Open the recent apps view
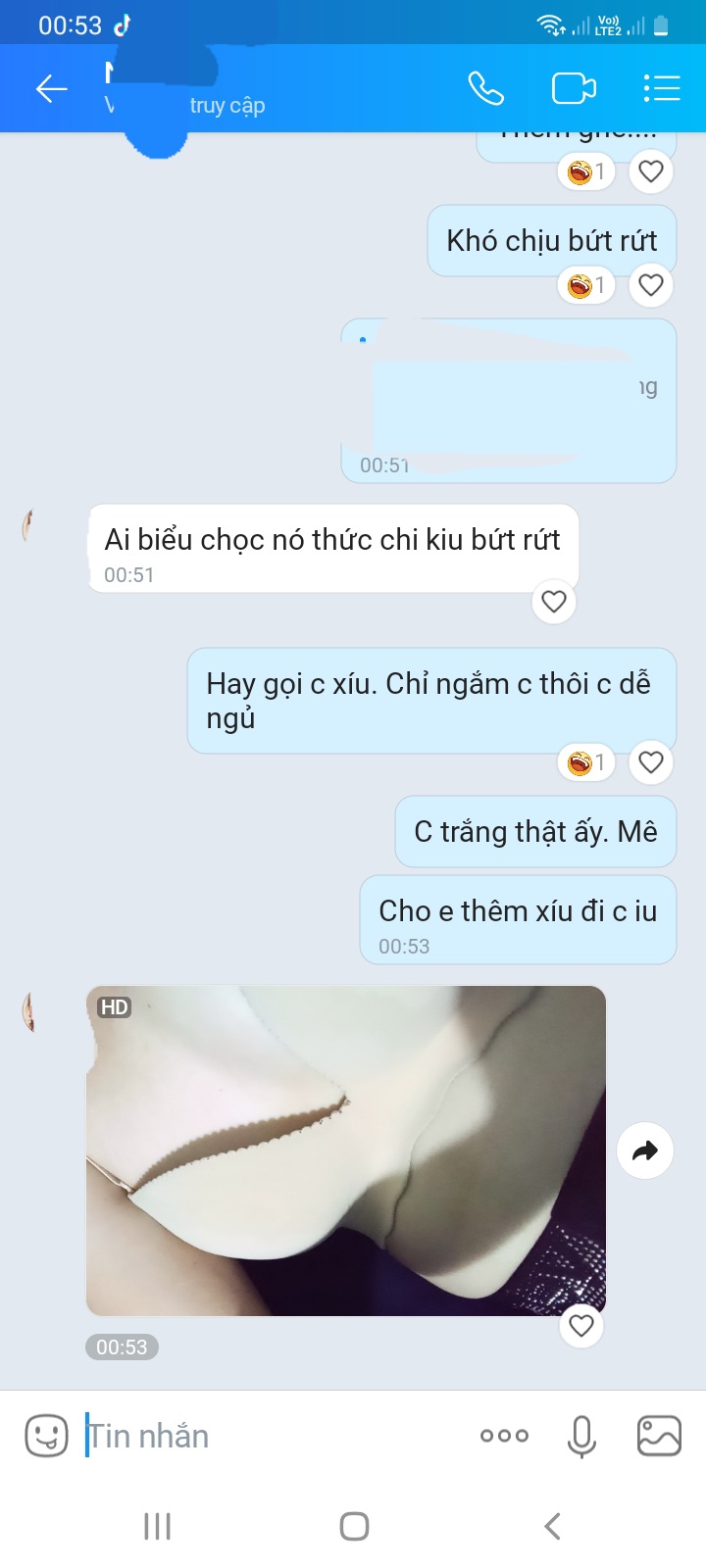The image size is (706, 1568). click(157, 1526)
